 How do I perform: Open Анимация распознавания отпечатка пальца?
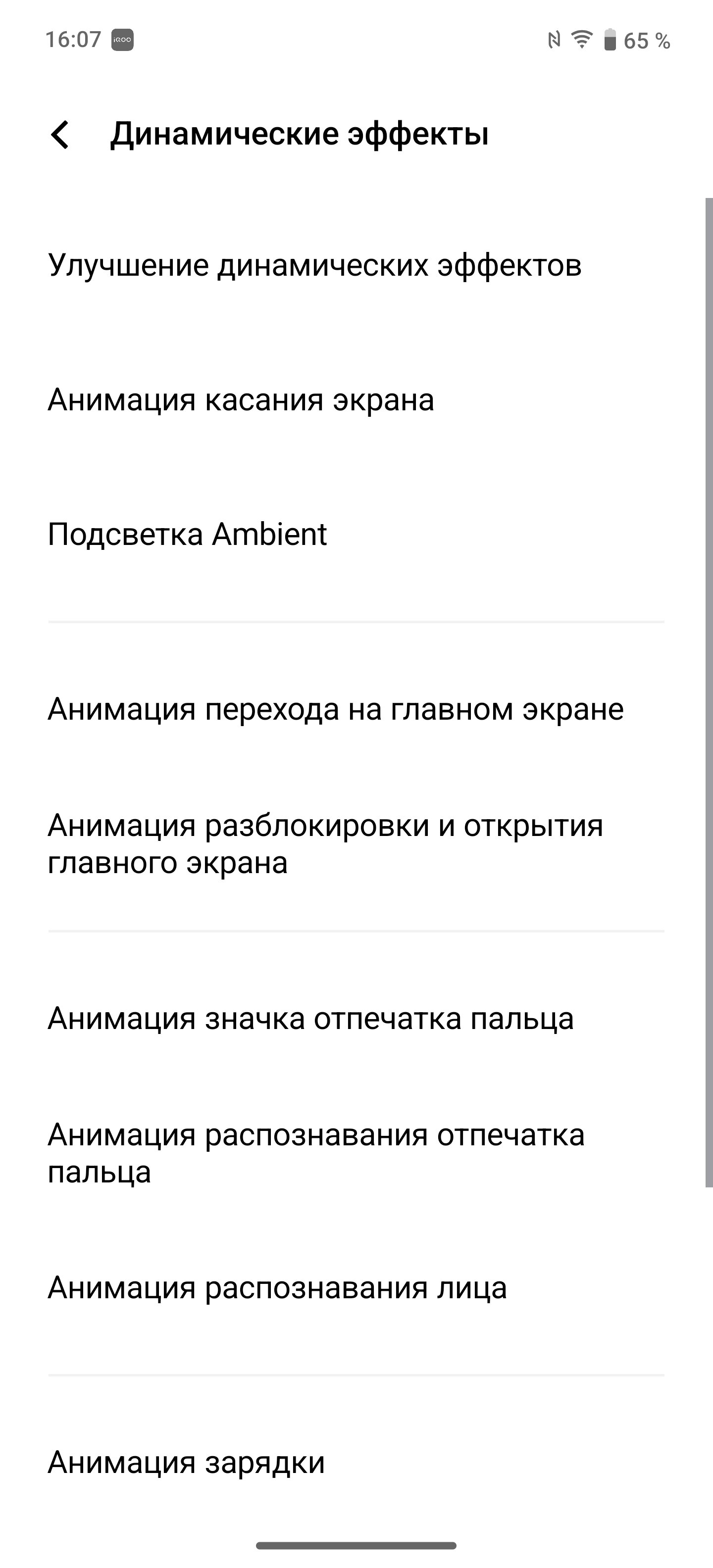pyautogui.click(x=356, y=1153)
